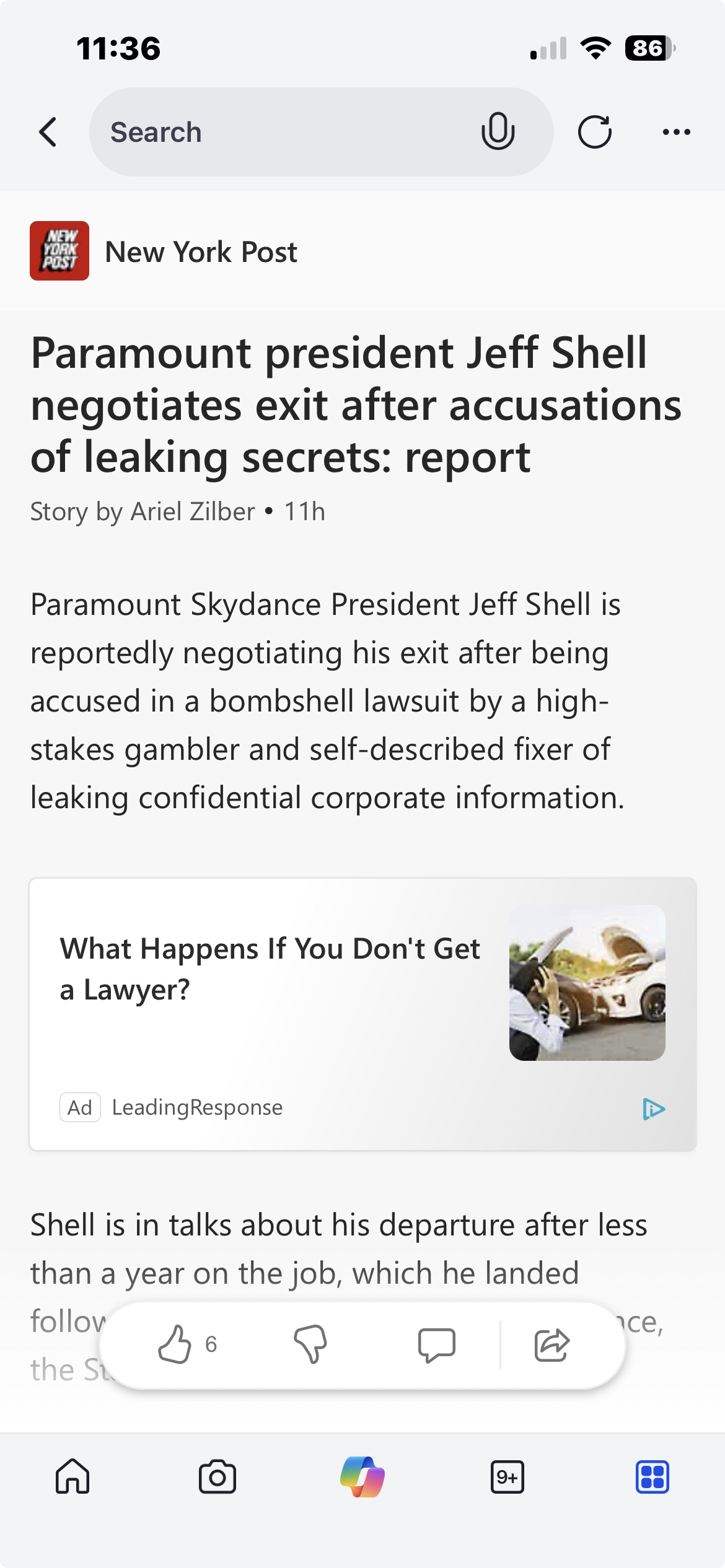Go to the Home tab
The image size is (725, 1568).
pyautogui.click(x=72, y=1477)
